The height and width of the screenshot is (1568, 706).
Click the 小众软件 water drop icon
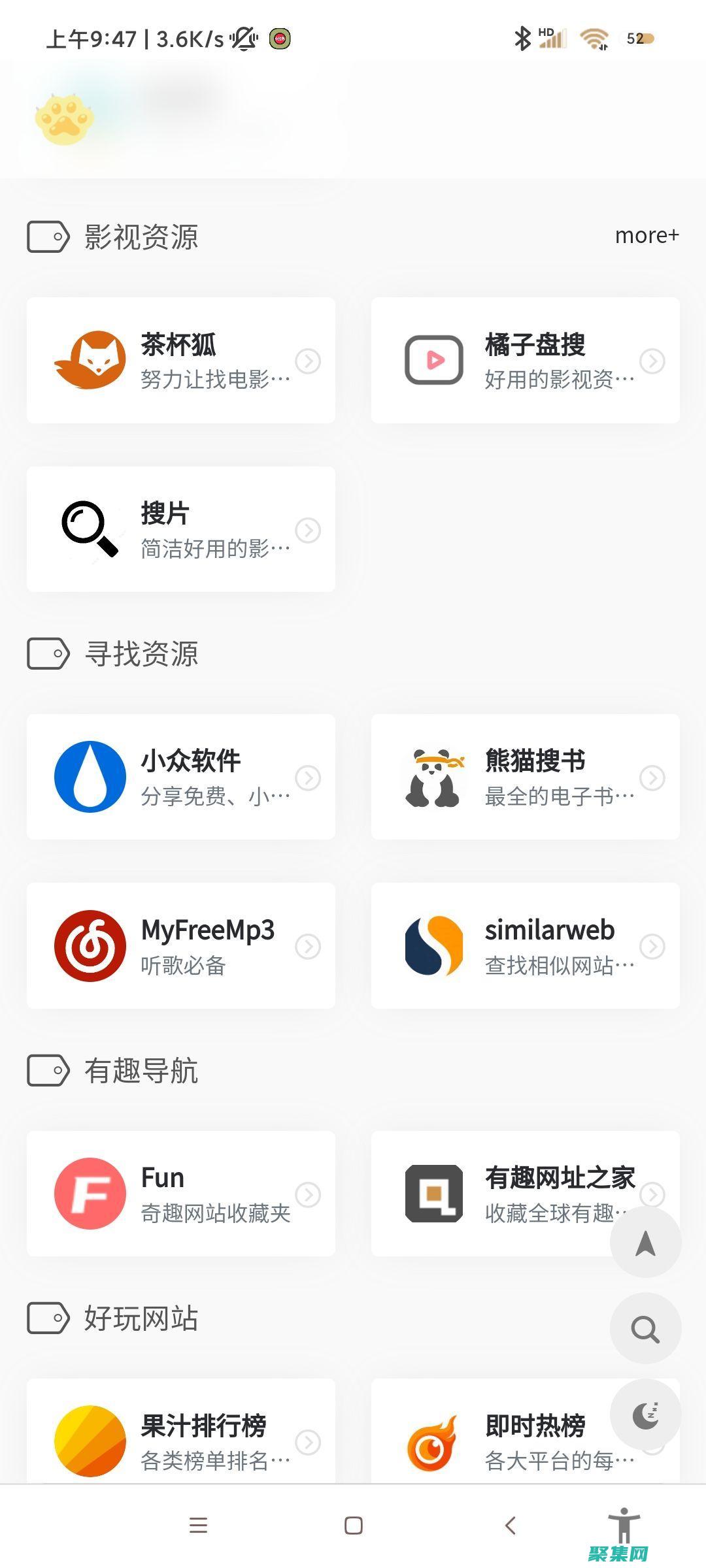pos(90,777)
